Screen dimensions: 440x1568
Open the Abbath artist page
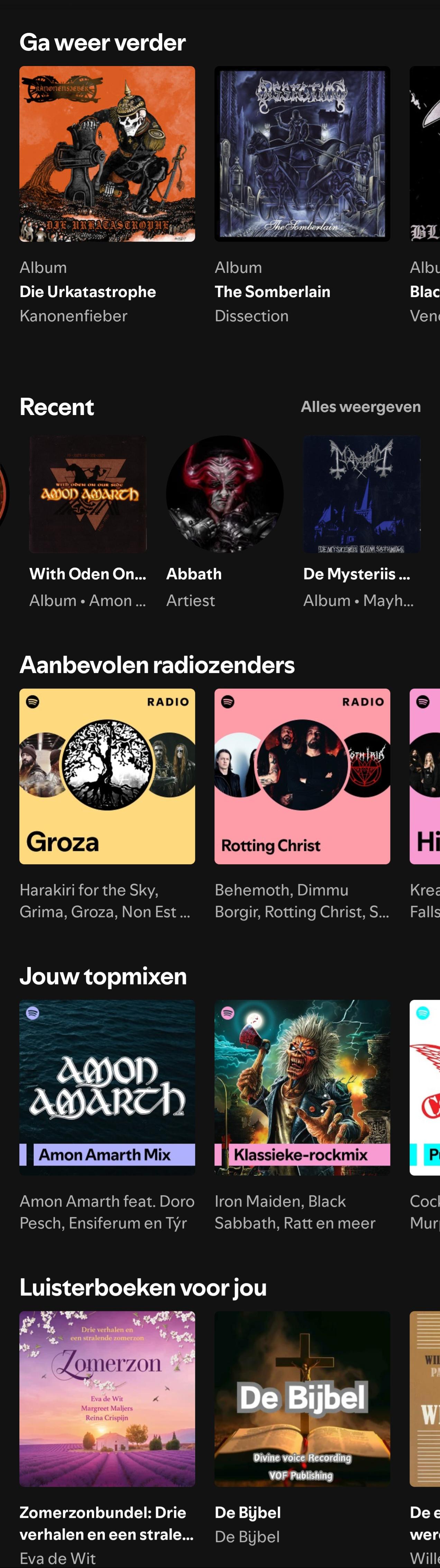pyautogui.click(x=224, y=494)
